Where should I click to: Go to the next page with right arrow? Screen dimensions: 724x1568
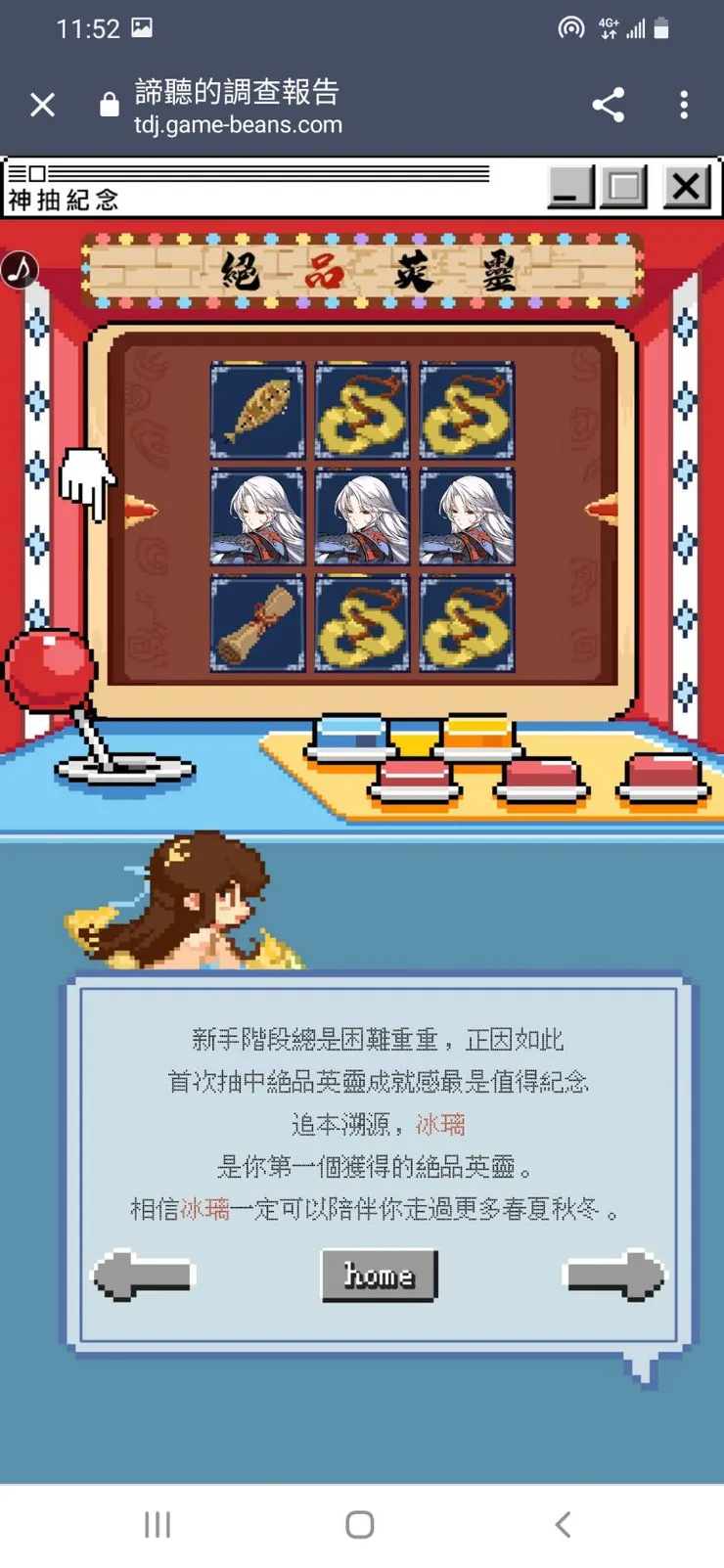[614, 1275]
